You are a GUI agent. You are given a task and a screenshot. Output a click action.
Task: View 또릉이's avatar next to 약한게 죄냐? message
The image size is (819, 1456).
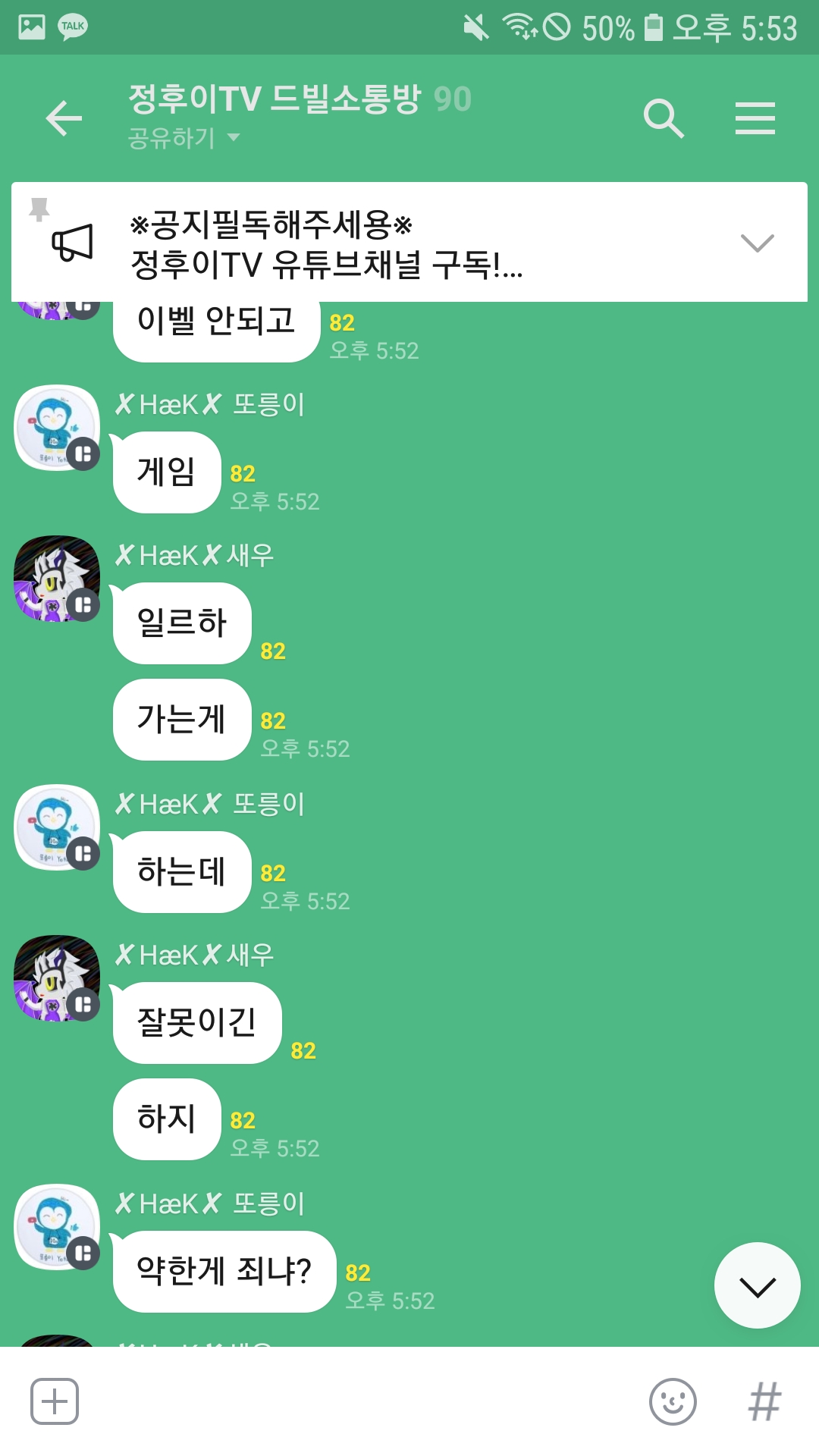58,1227
